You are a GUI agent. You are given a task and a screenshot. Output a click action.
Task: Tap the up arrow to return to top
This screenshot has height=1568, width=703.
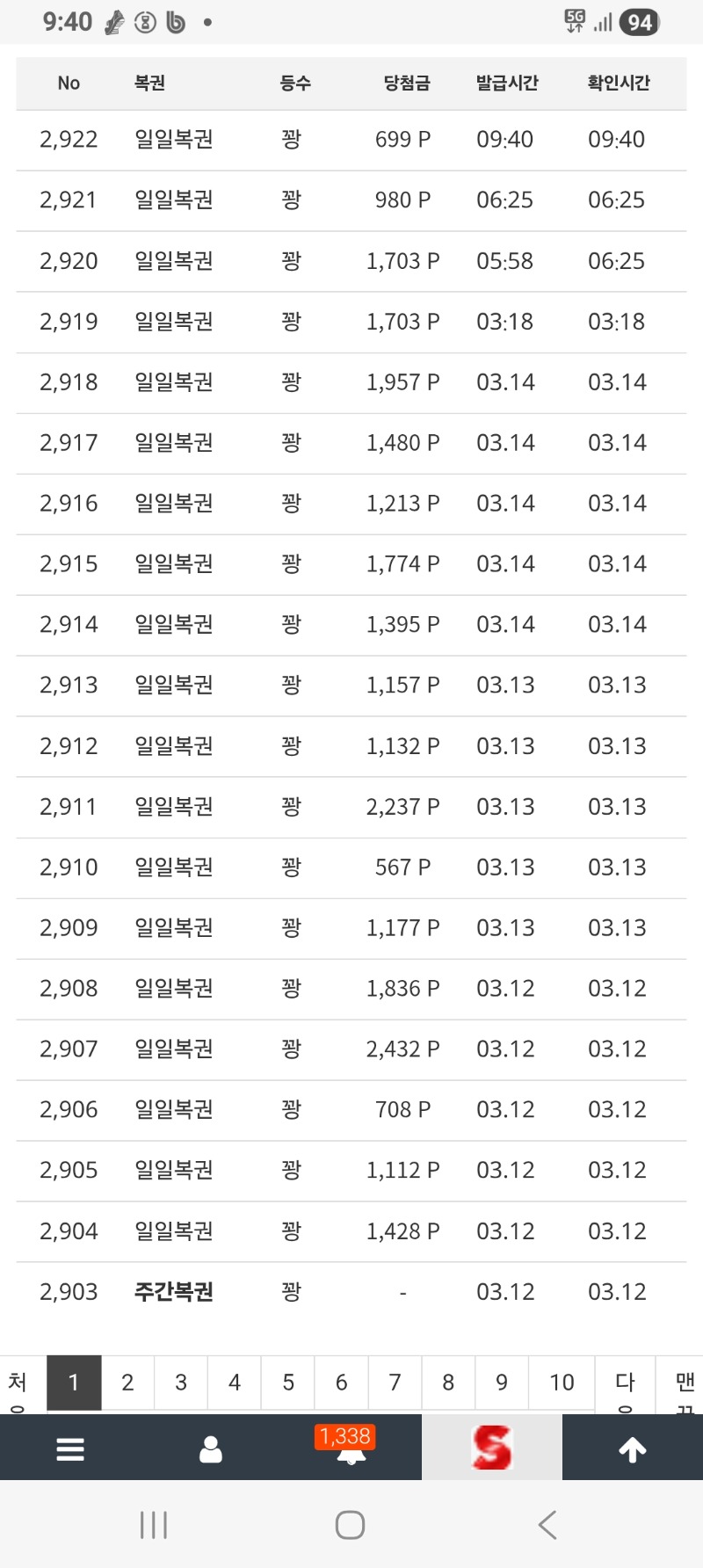(633, 1448)
